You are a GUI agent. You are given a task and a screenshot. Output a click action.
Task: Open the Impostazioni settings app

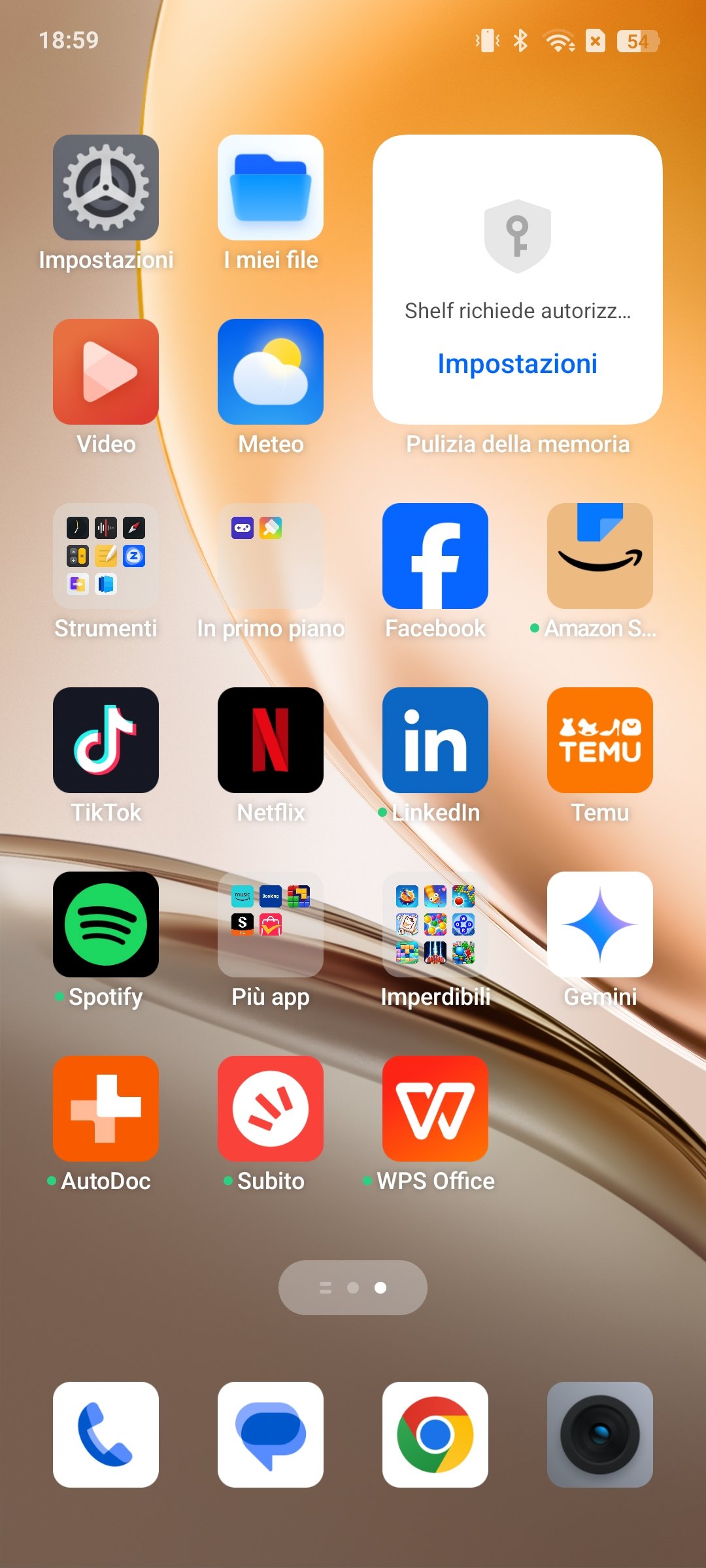[x=106, y=188]
